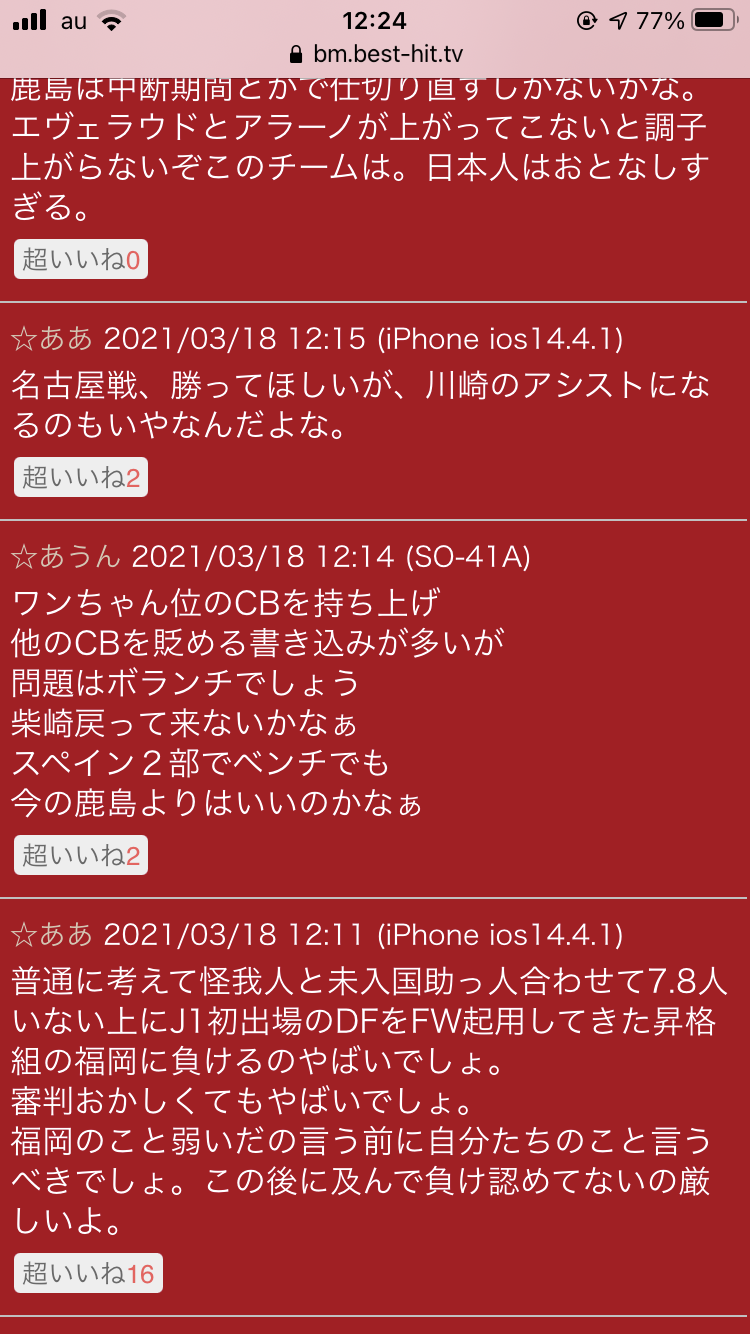The height and width of the screenshot is (1334, 750).
Task: Tap 超いいね0 under the 鹿島は中断期間 comment
Action: pyautogui.click(x=81, y=260)
